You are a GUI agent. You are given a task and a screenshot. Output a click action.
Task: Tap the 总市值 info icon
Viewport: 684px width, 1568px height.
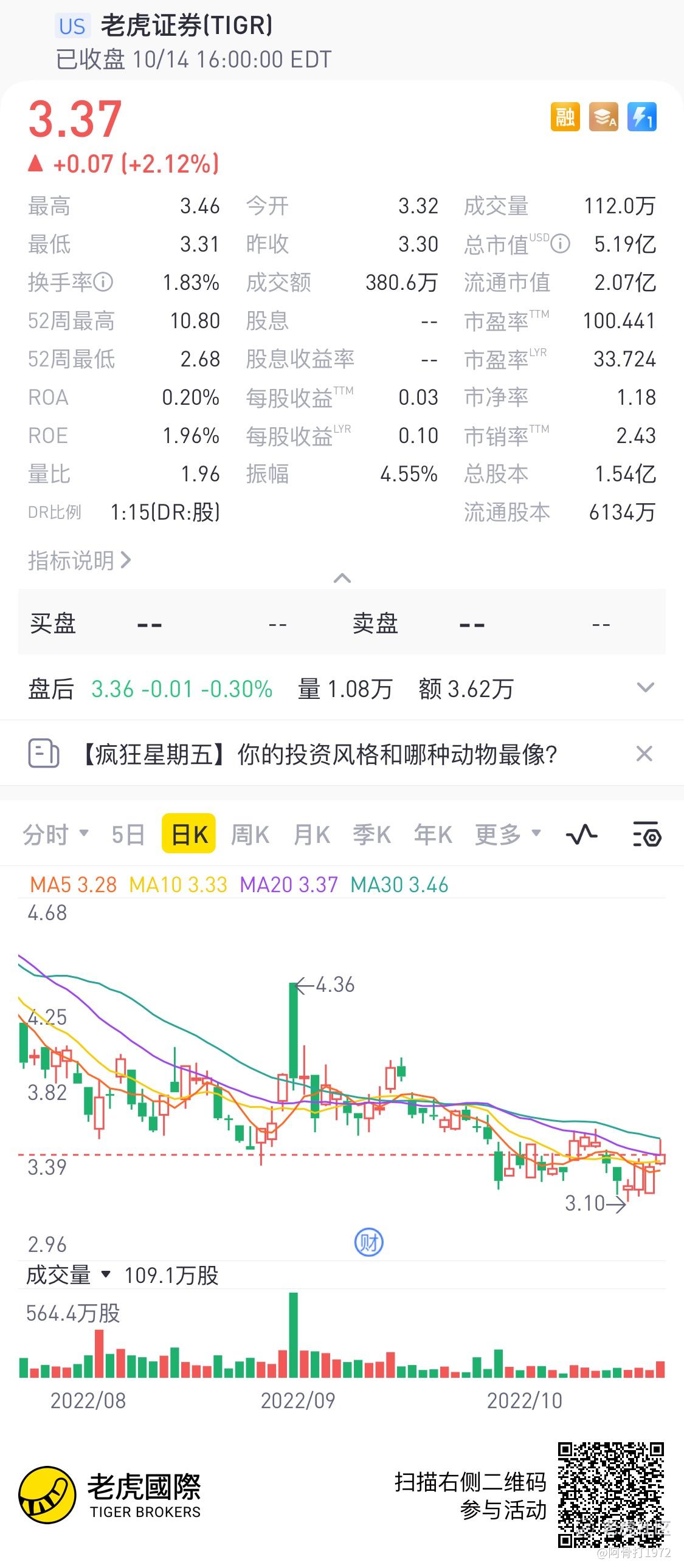560,244
